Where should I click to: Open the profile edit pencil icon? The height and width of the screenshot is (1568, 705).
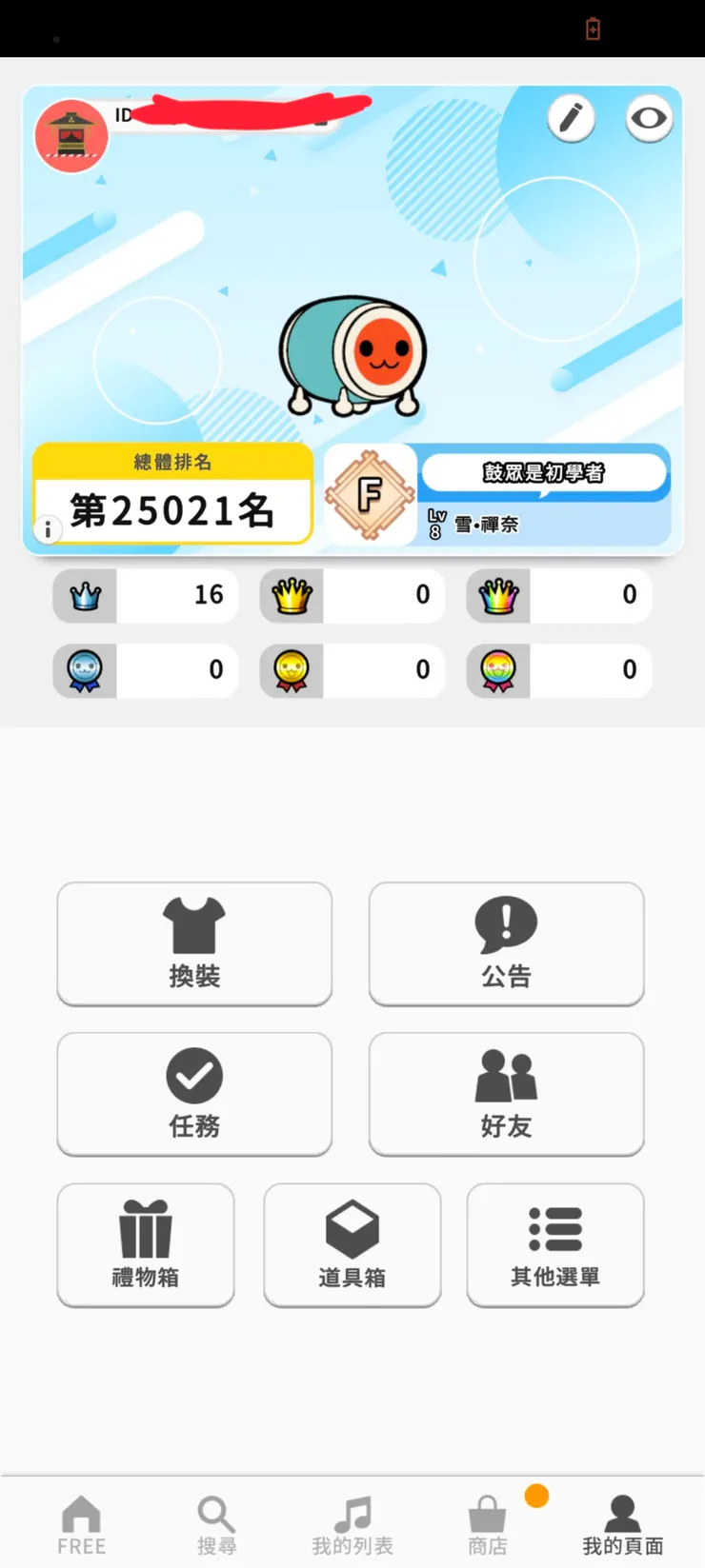(572, 119)
